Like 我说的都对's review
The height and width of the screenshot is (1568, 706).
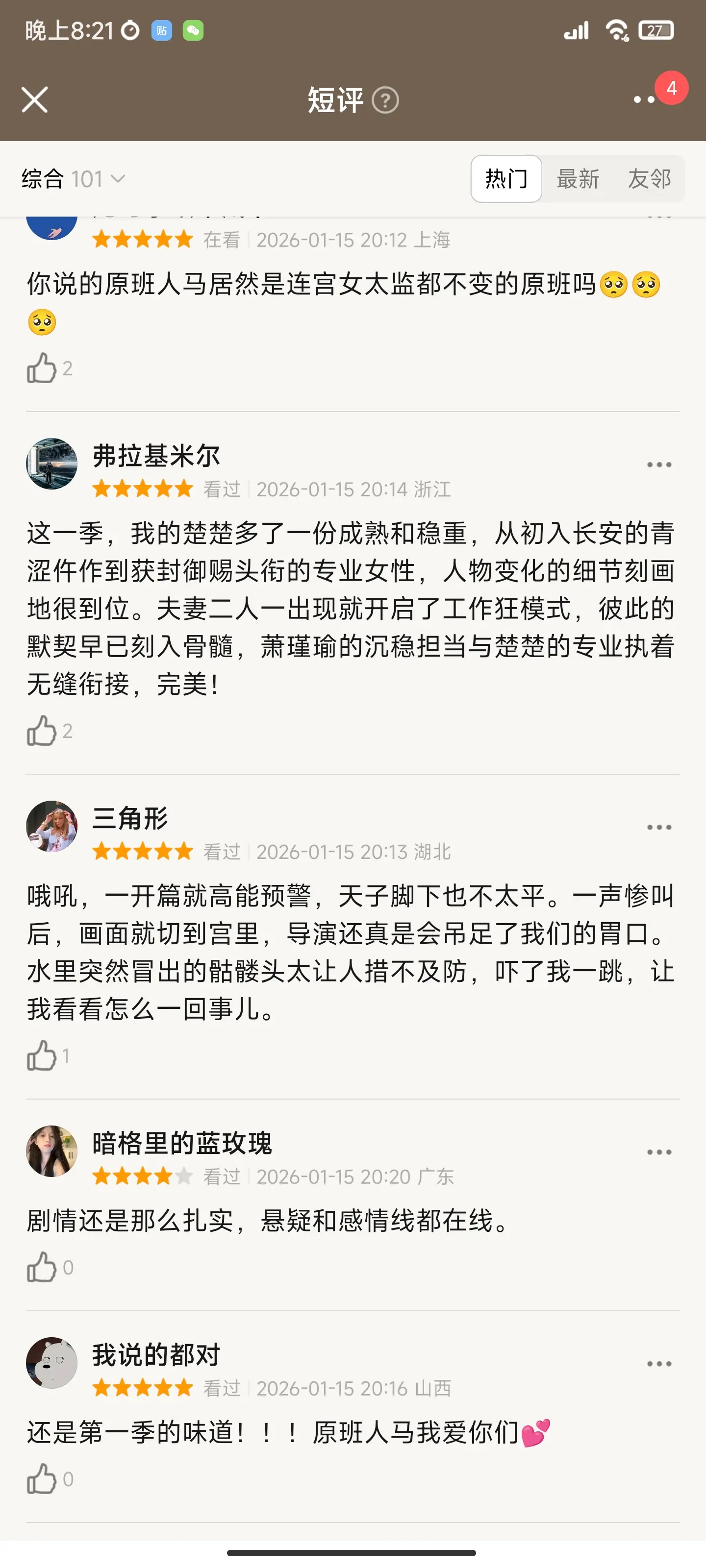coord(41,1479)
